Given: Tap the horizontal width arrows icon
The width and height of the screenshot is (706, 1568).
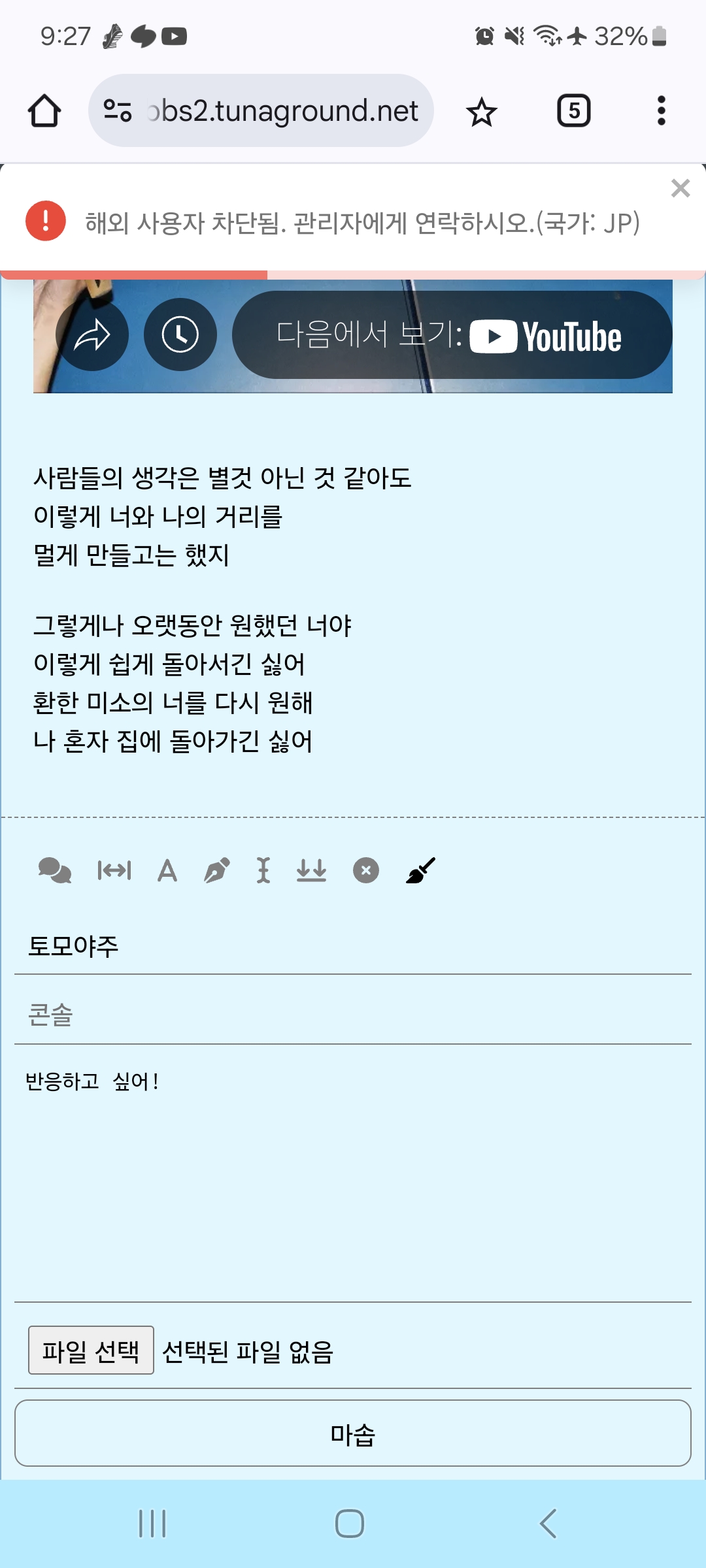Looking at the screenshot, I should pyautogui.click(x=114, y=870).
